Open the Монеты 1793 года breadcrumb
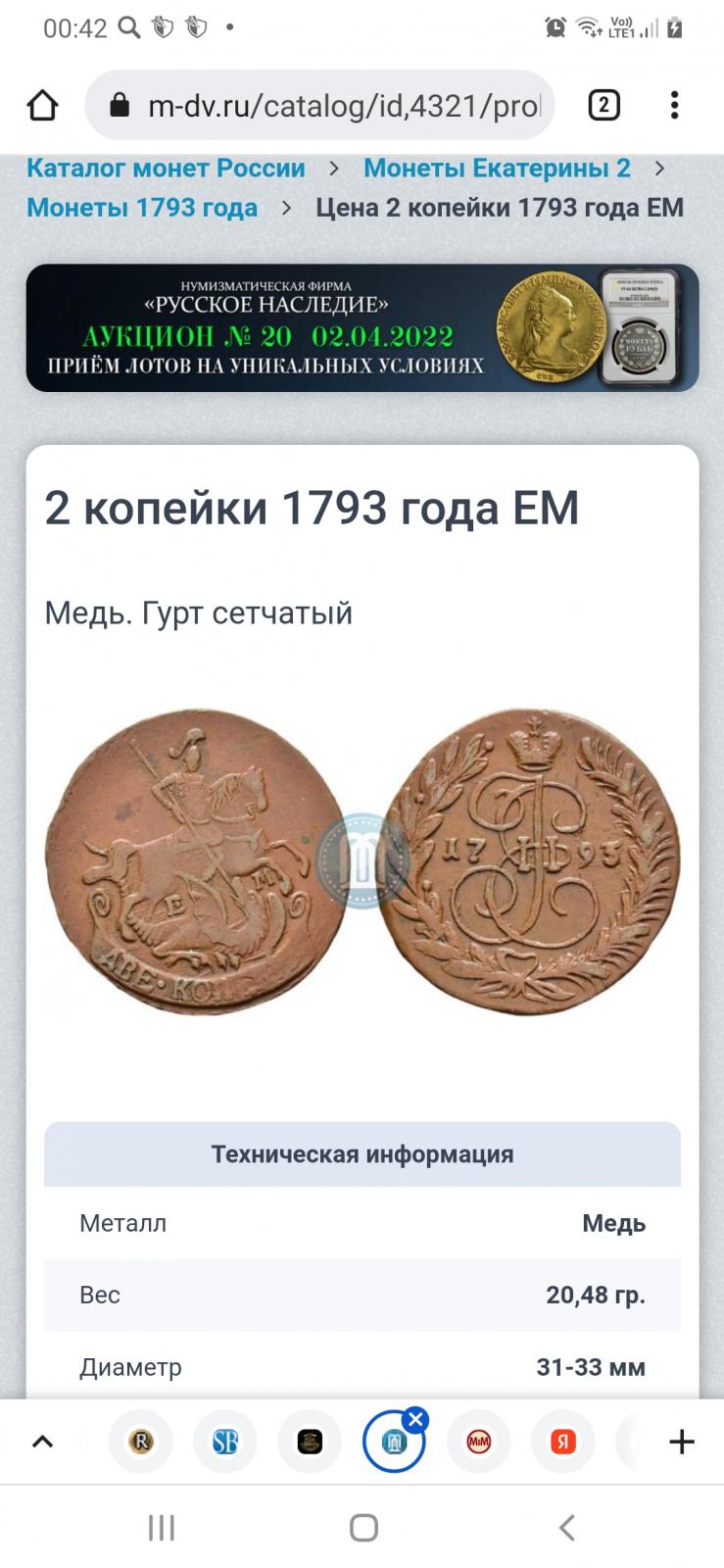The image size is (724, 1568). click(142, 208)
